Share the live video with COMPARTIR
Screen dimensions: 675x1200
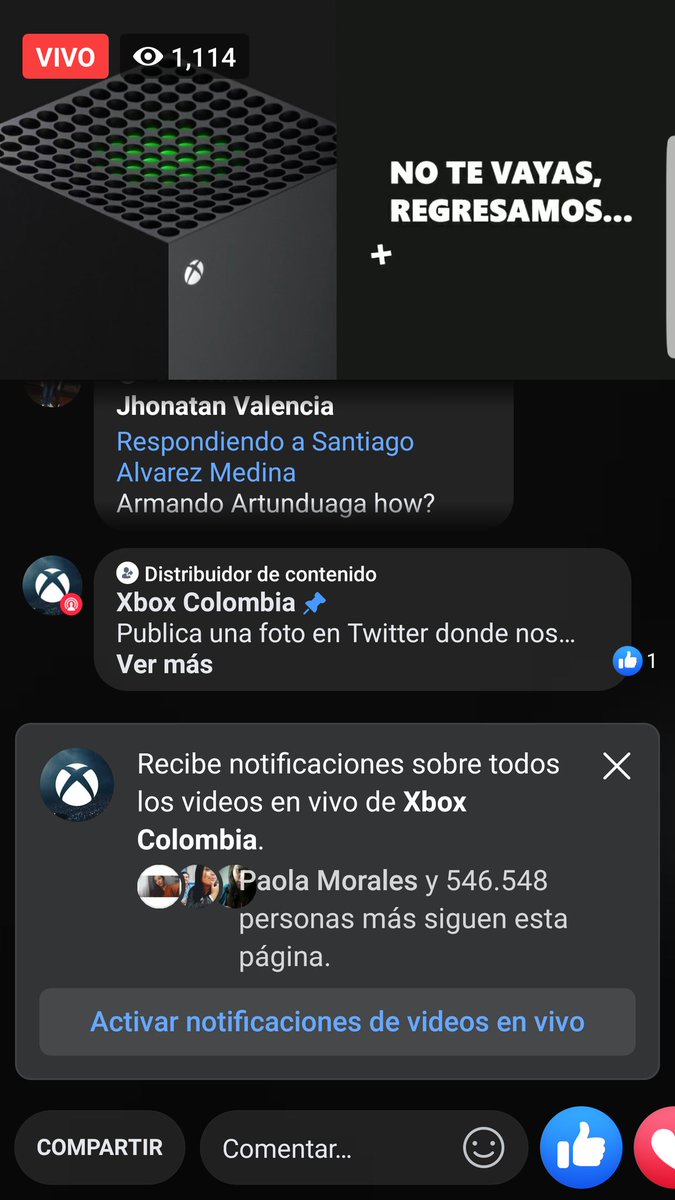[x=100, y=1147]
